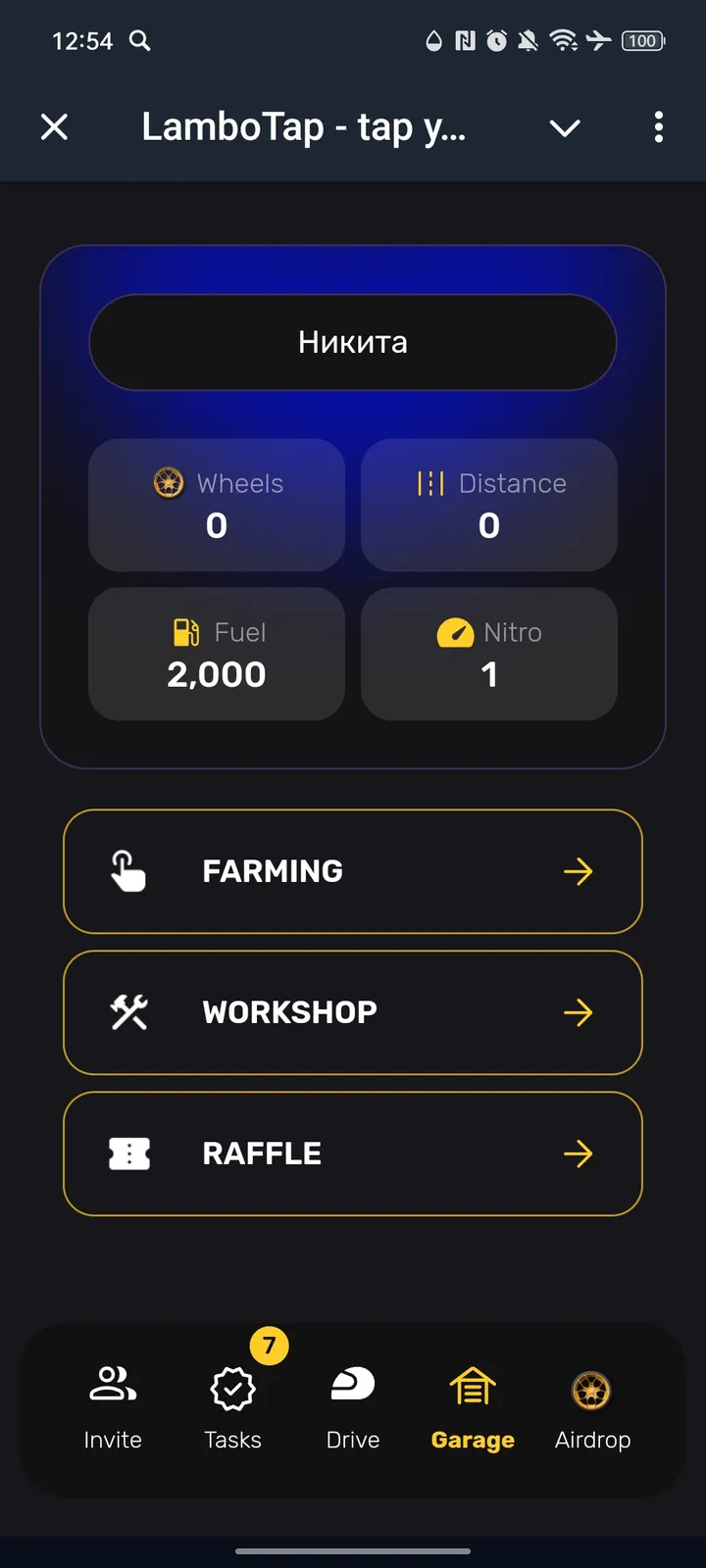Tap the Nitro gauge icon
The height and width of the screenshot is (1568, 706).
(457, 632)
